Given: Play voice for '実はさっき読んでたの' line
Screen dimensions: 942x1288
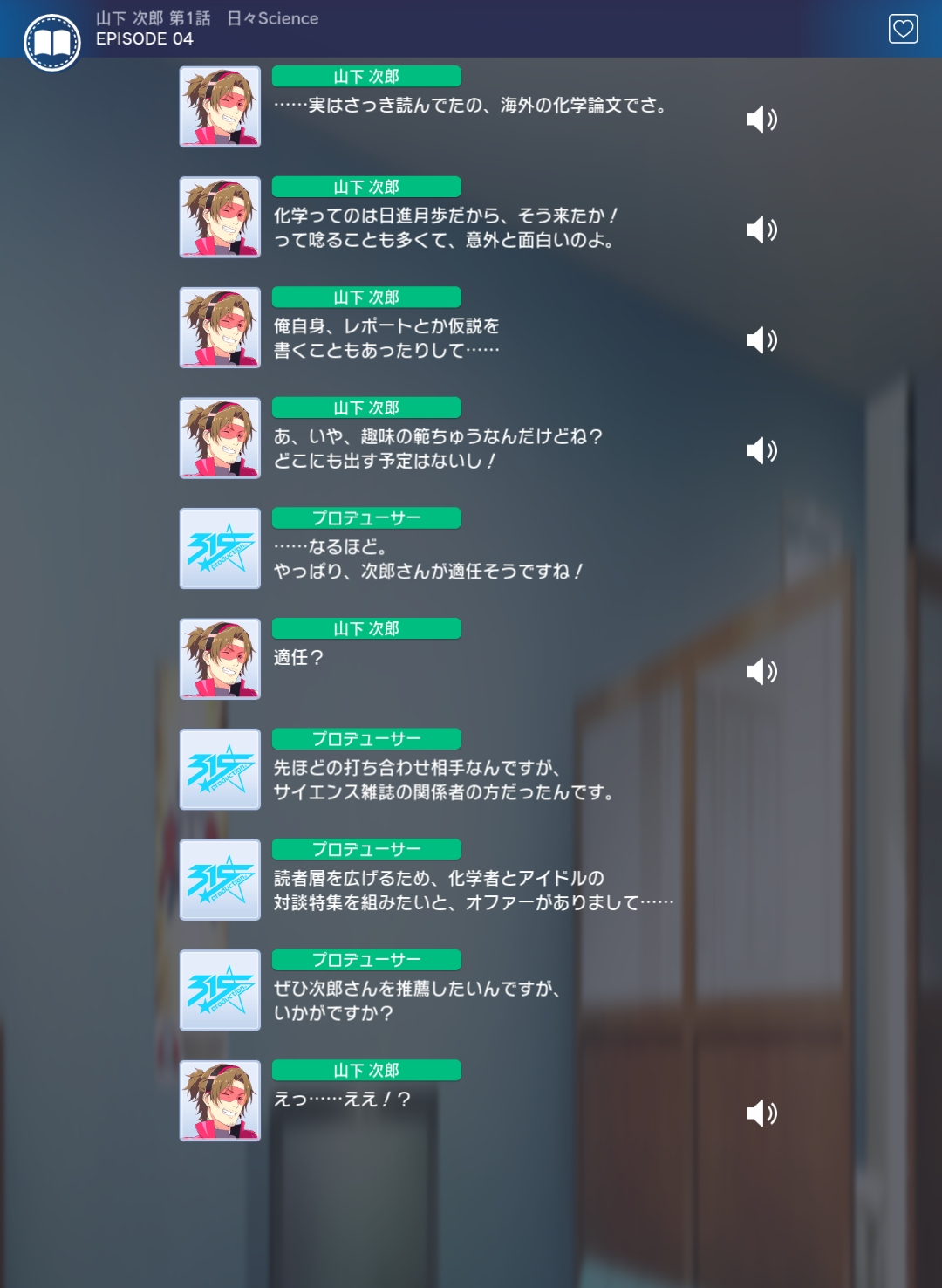Looking at the screenshot, I should [761, 119].
